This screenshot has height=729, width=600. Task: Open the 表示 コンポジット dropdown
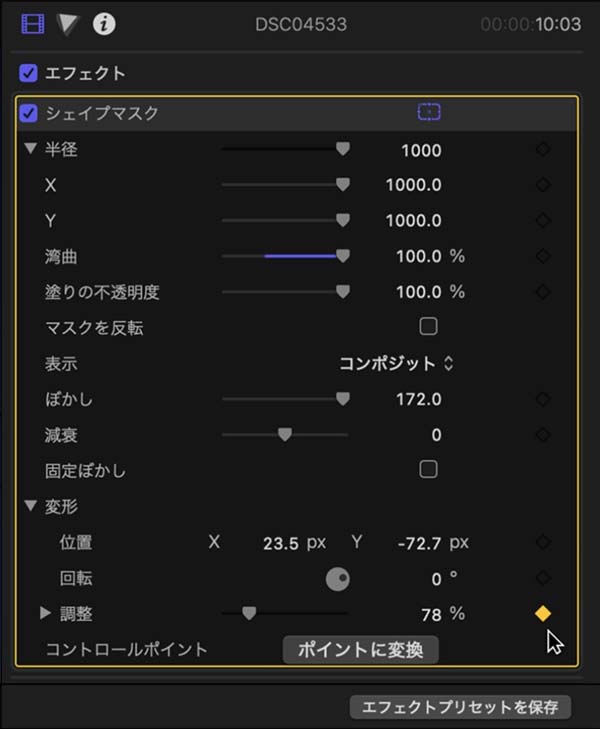(x=395, y=364)
